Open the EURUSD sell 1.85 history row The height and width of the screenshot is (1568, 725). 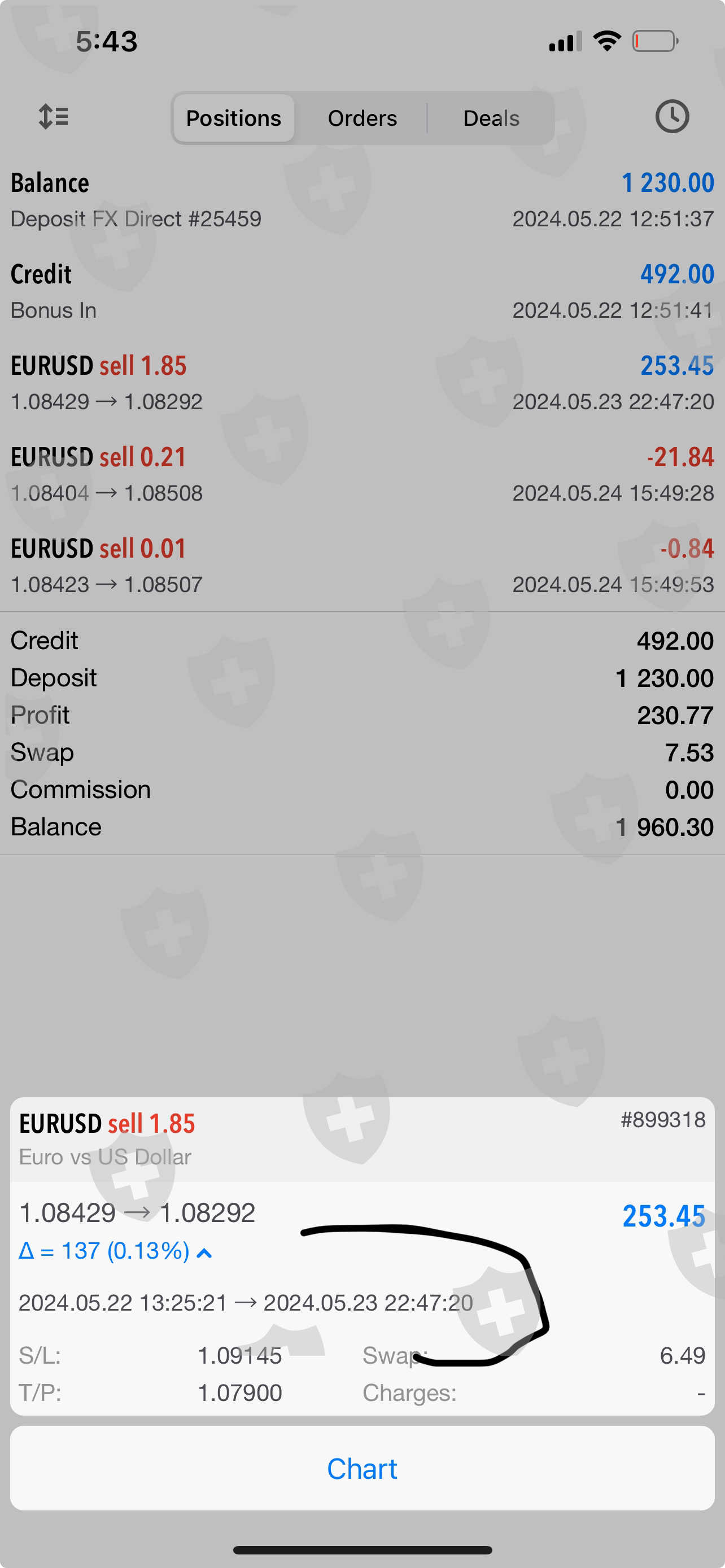pos(362,382)
